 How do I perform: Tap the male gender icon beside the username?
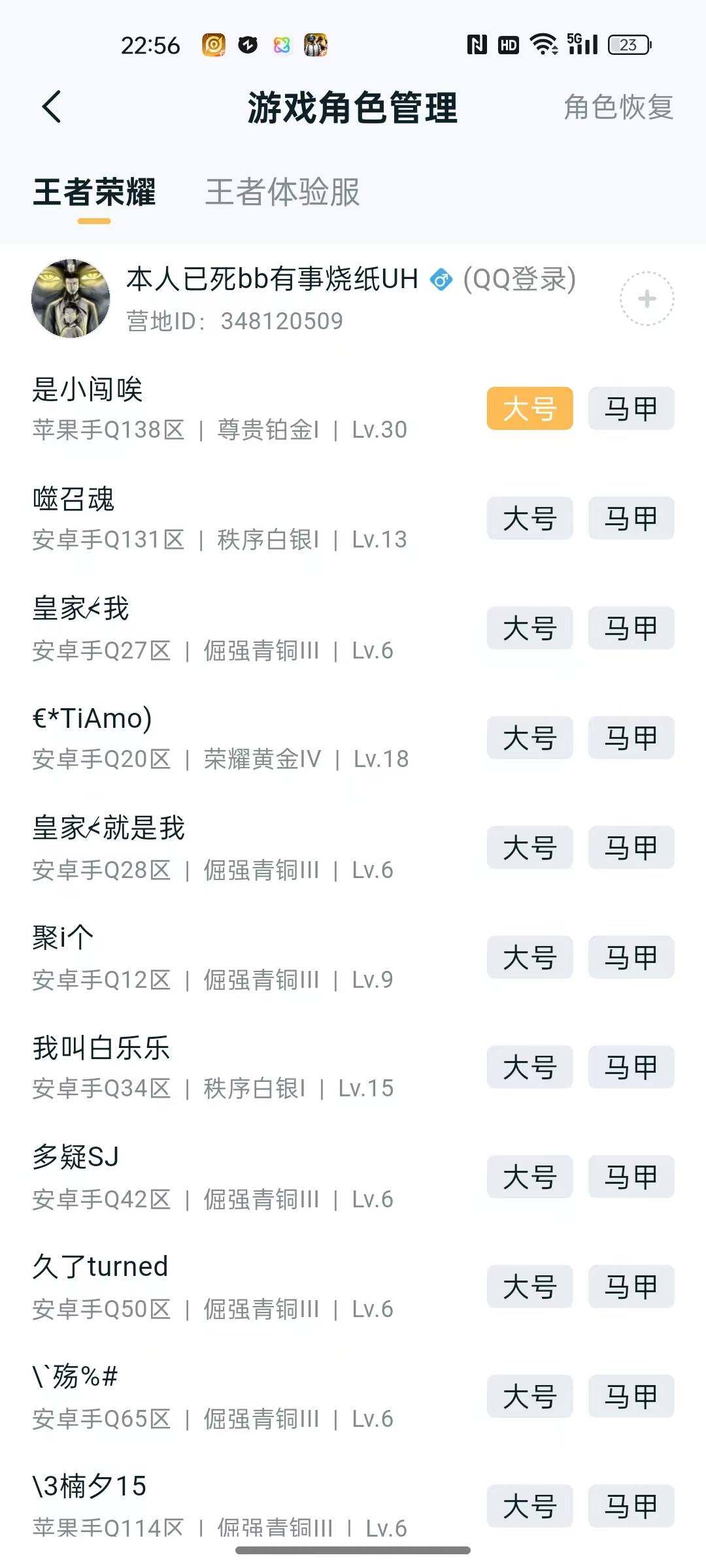[442, 279]
